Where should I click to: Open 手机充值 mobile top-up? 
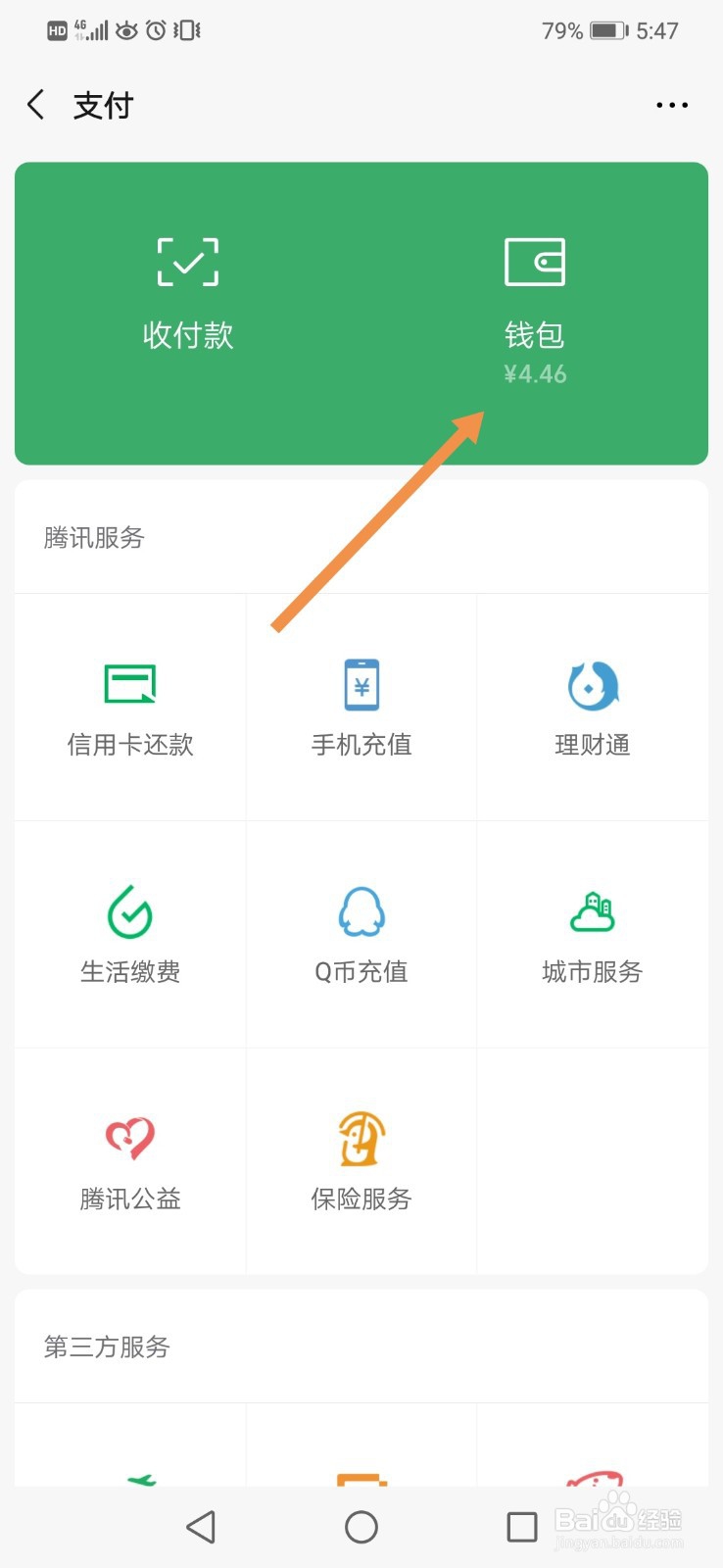[361, 706]
